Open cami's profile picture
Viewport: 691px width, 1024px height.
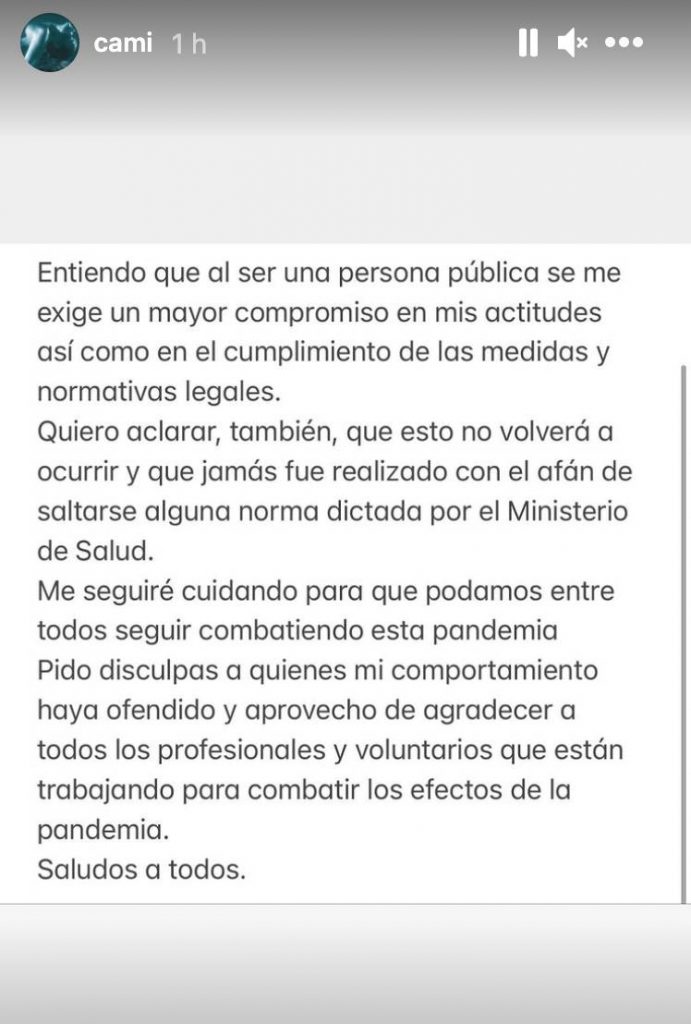point(49,42)
